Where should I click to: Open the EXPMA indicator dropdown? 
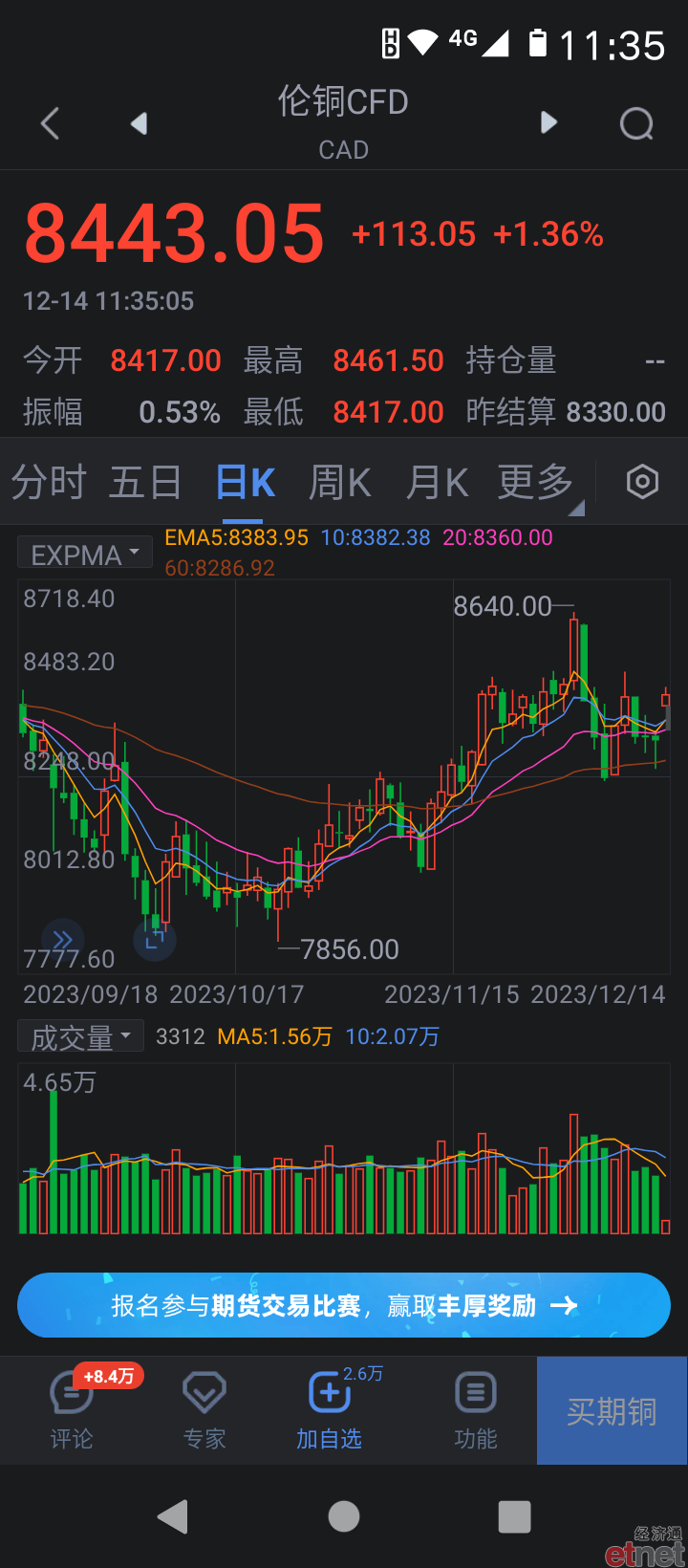point(85,554)
